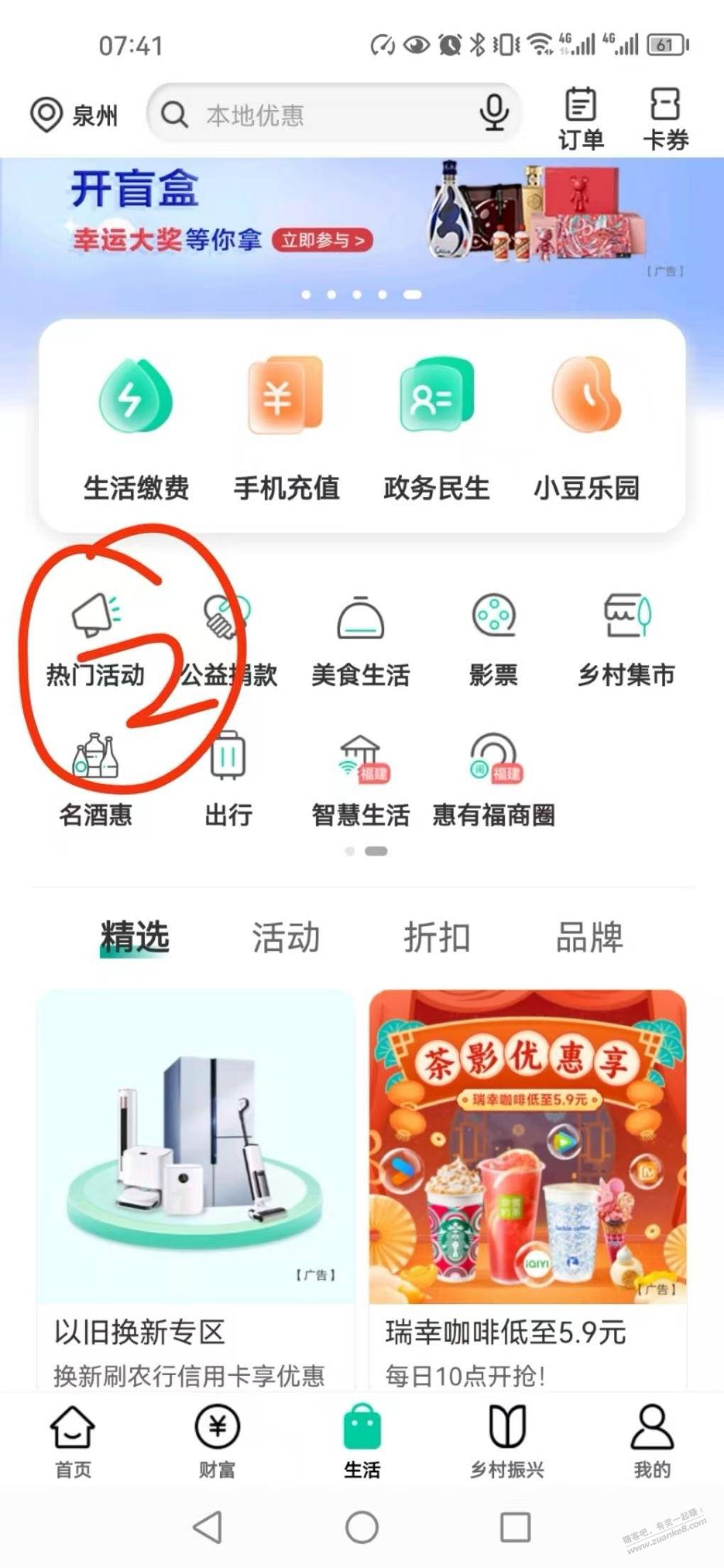
Task: Open the 泉州 location selector
Action: (74, 114)
